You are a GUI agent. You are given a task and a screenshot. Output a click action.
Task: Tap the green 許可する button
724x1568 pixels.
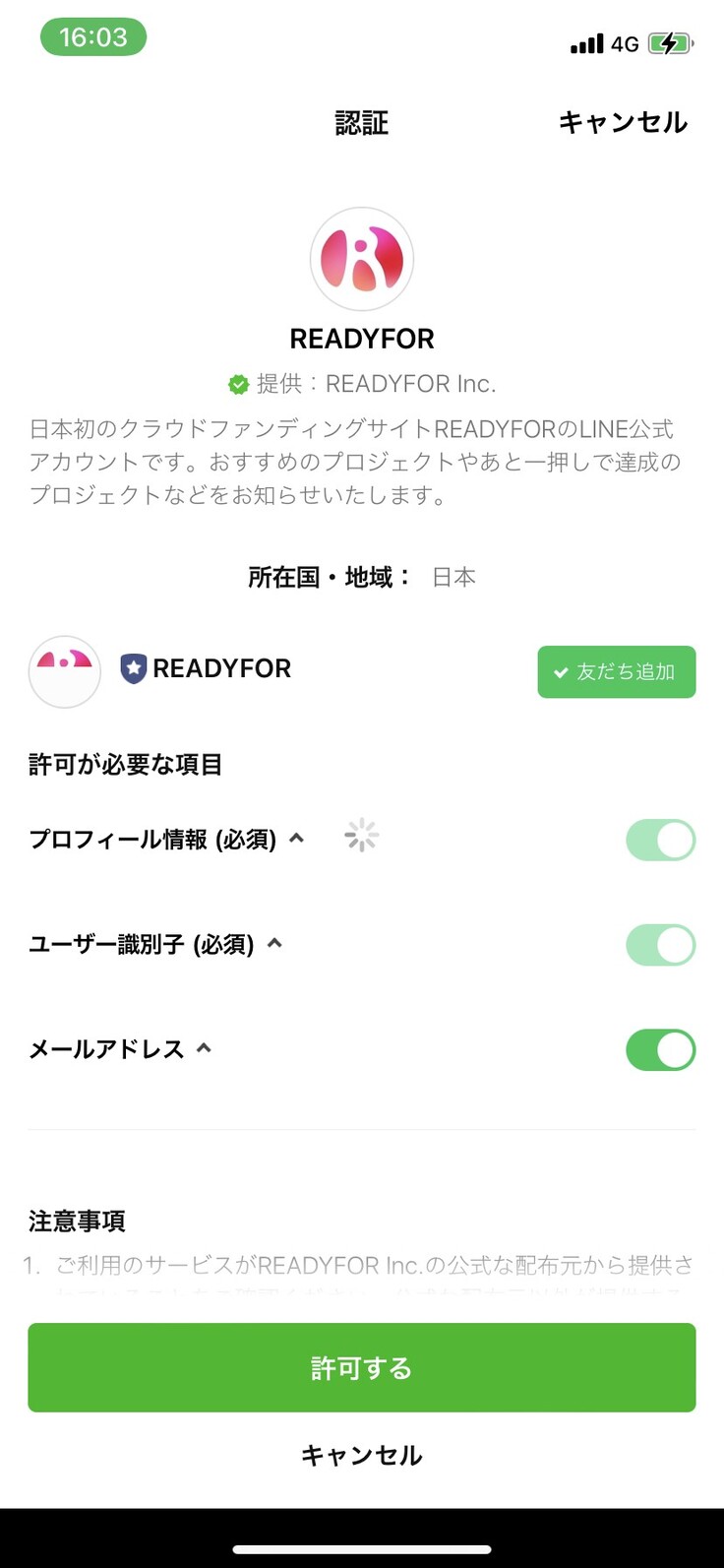pyautogui.click(x=361, y=1367)
